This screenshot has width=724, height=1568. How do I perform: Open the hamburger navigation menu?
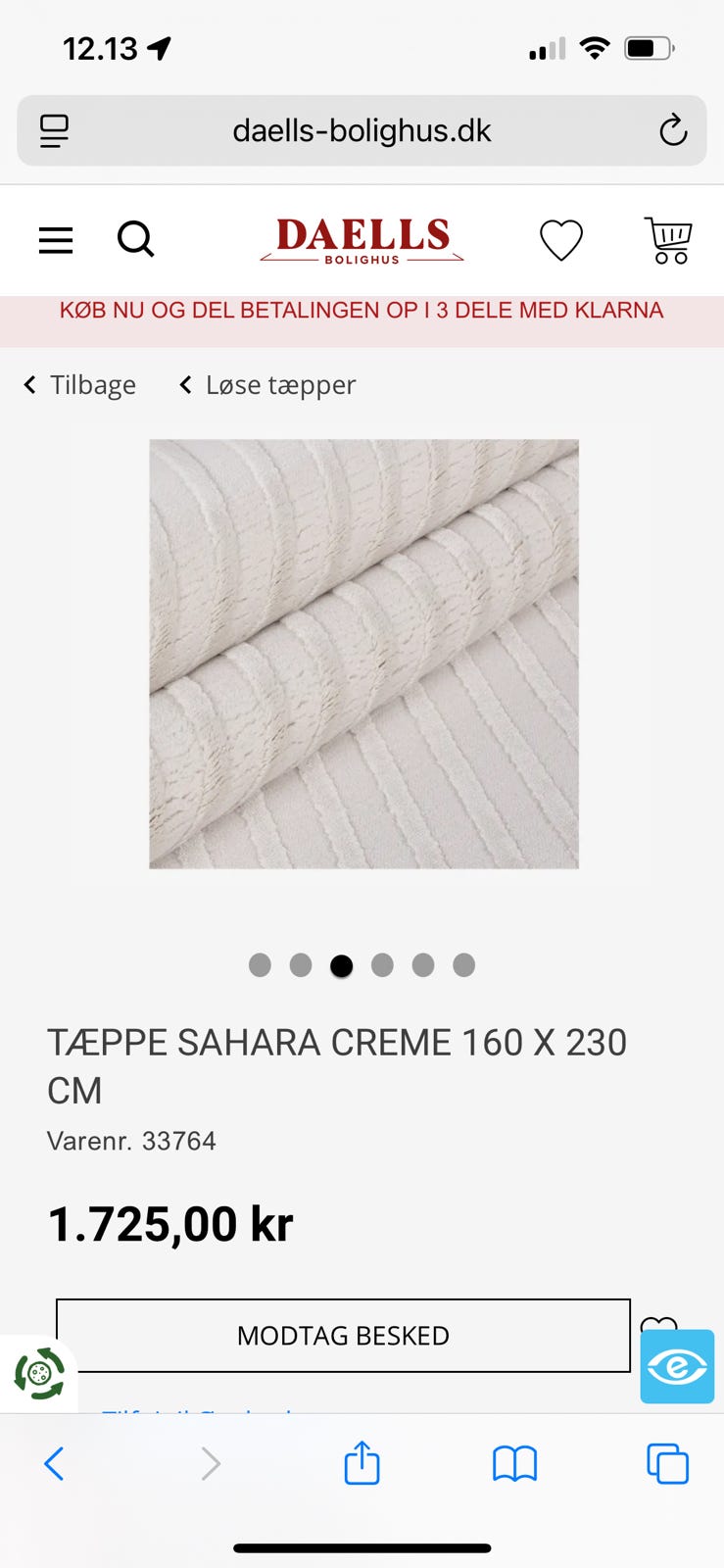(55, 239)
